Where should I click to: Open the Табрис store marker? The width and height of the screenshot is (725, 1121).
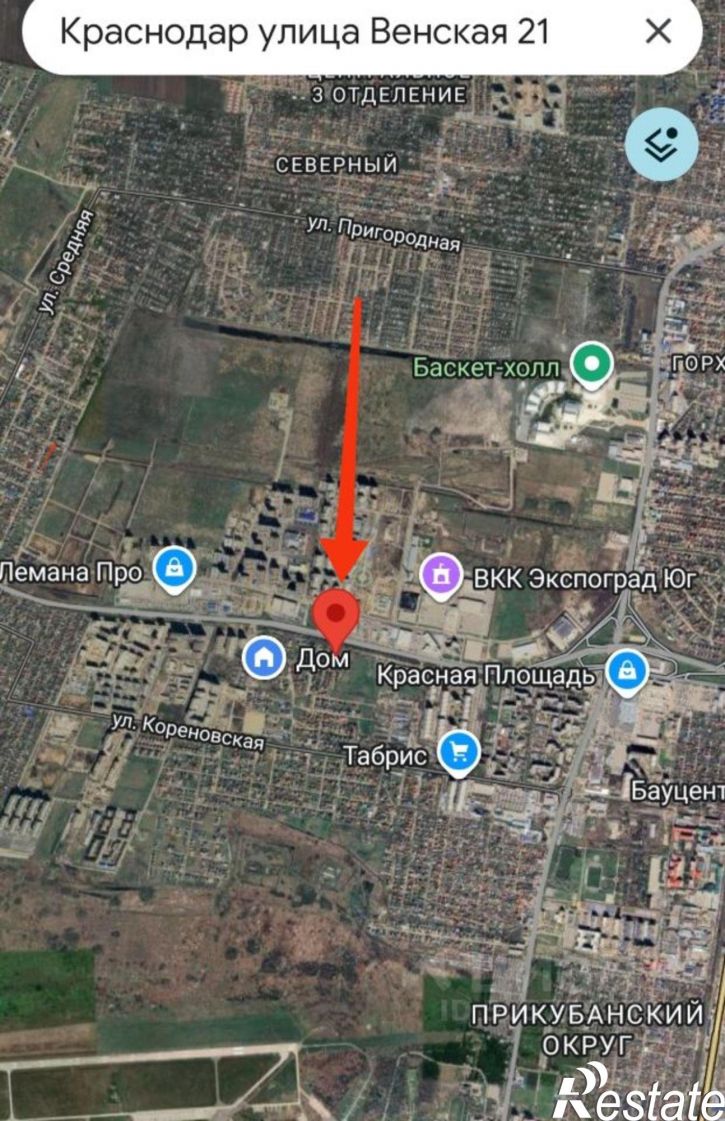[459, 753]
